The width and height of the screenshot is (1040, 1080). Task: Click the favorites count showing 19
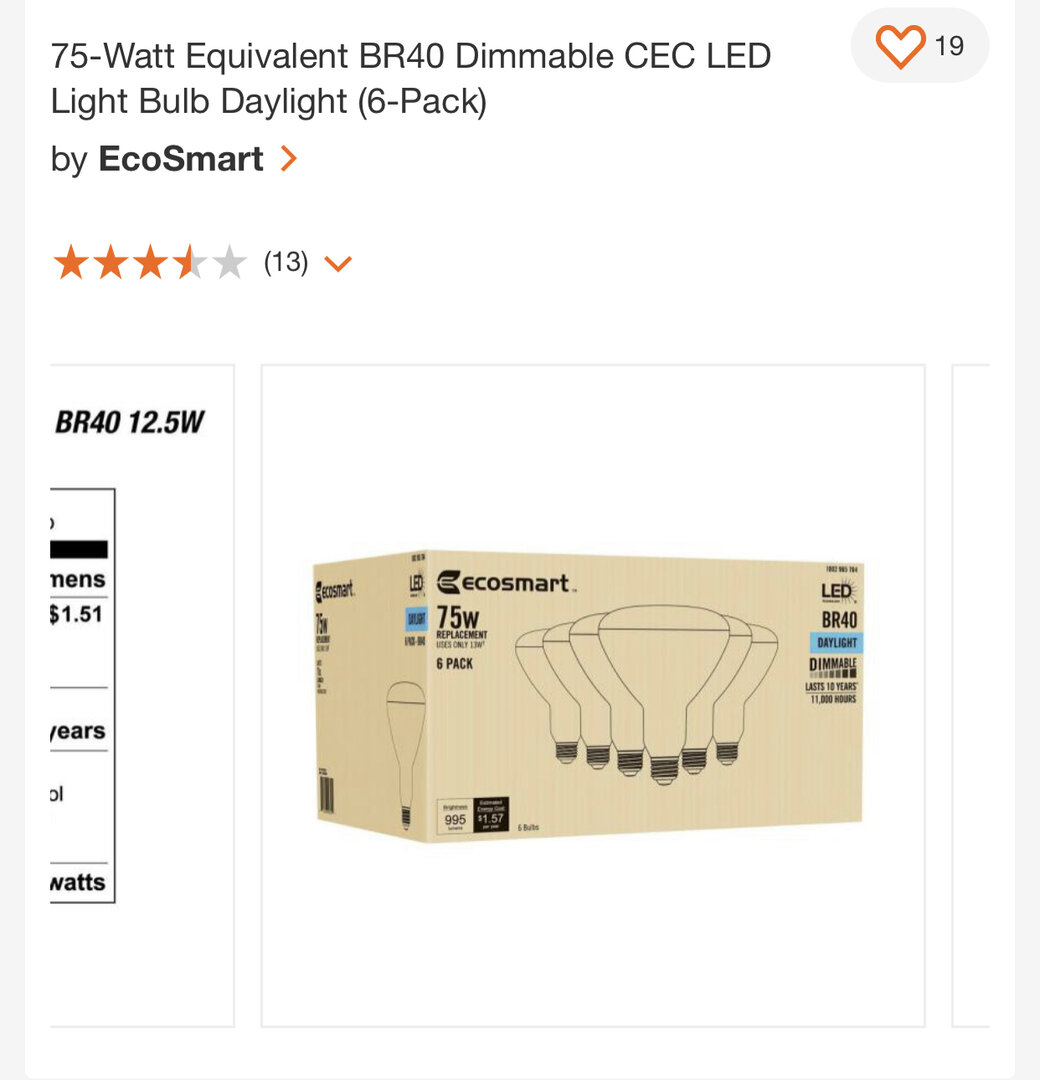tap(950, 45)
